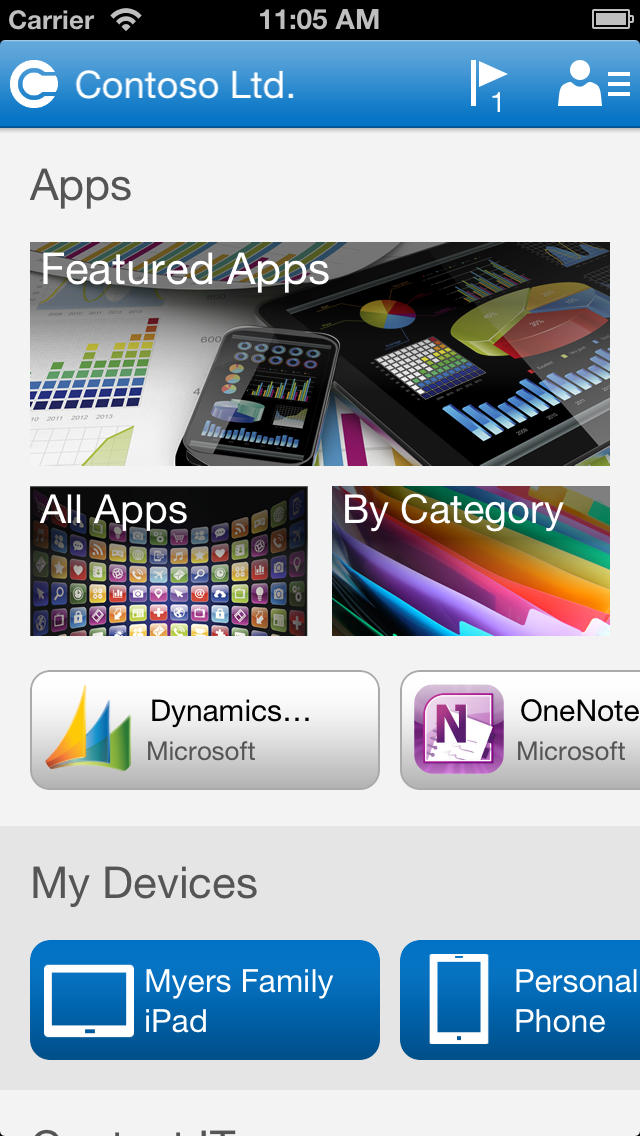Open the OneNote app card
Screen dimensions: 640x1136
(x=520, y=730)
